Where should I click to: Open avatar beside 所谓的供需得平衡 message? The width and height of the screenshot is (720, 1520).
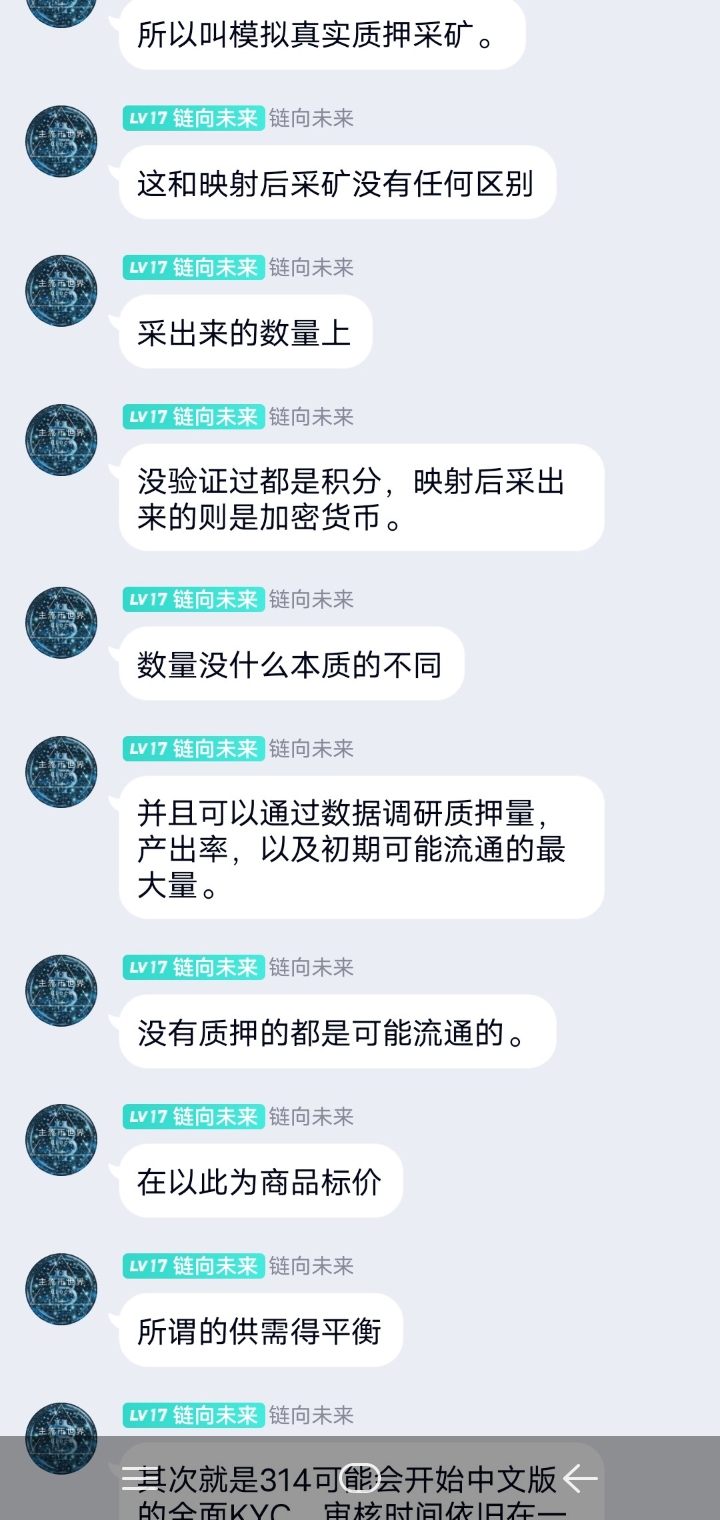coord(61,1289)
